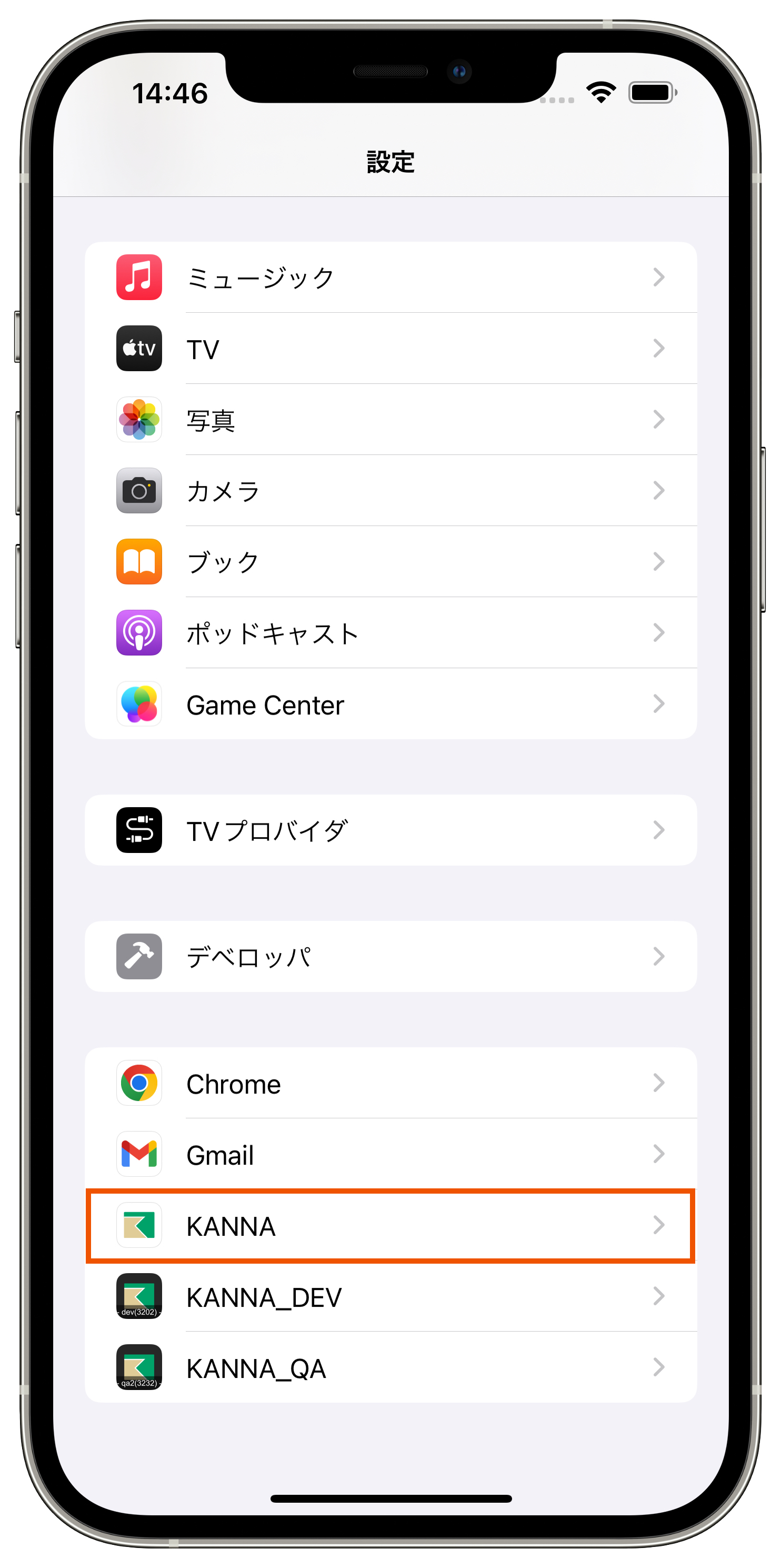Expand the KANNA settings row chevron
This screenshot has height=1568, width=781.
click(x=659, y=1225)
